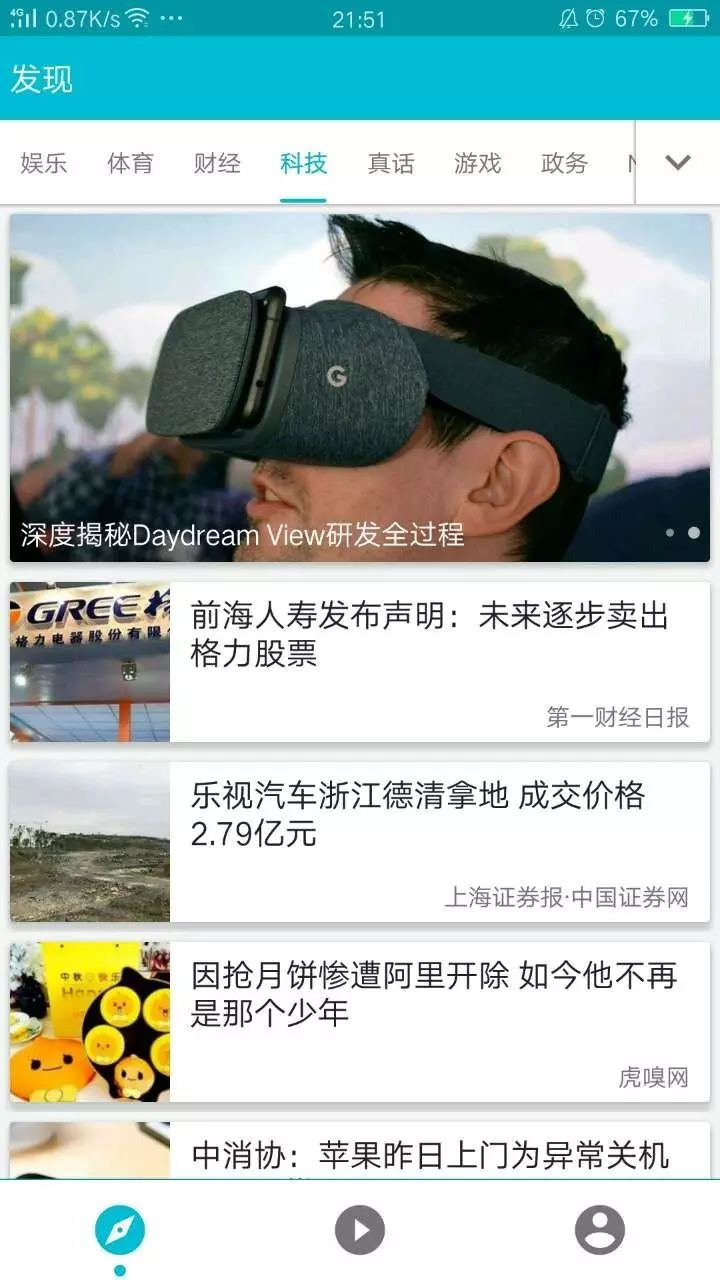
Task: Open the 乐视汽车浙江德清拿地 article
Action: click(x=360, y=842)
